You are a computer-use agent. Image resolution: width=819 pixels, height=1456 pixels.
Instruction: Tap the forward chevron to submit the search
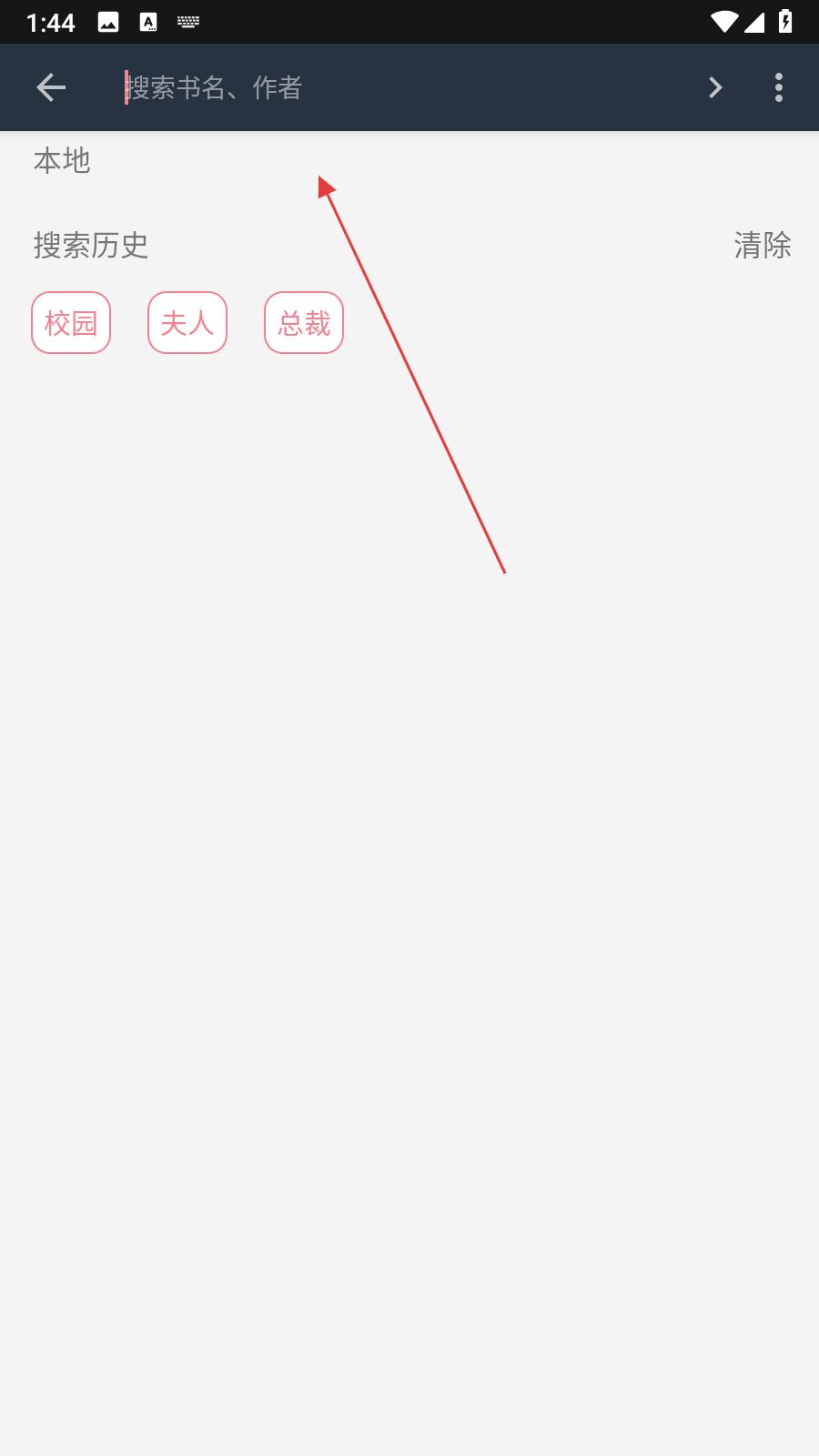click(715, 87)
